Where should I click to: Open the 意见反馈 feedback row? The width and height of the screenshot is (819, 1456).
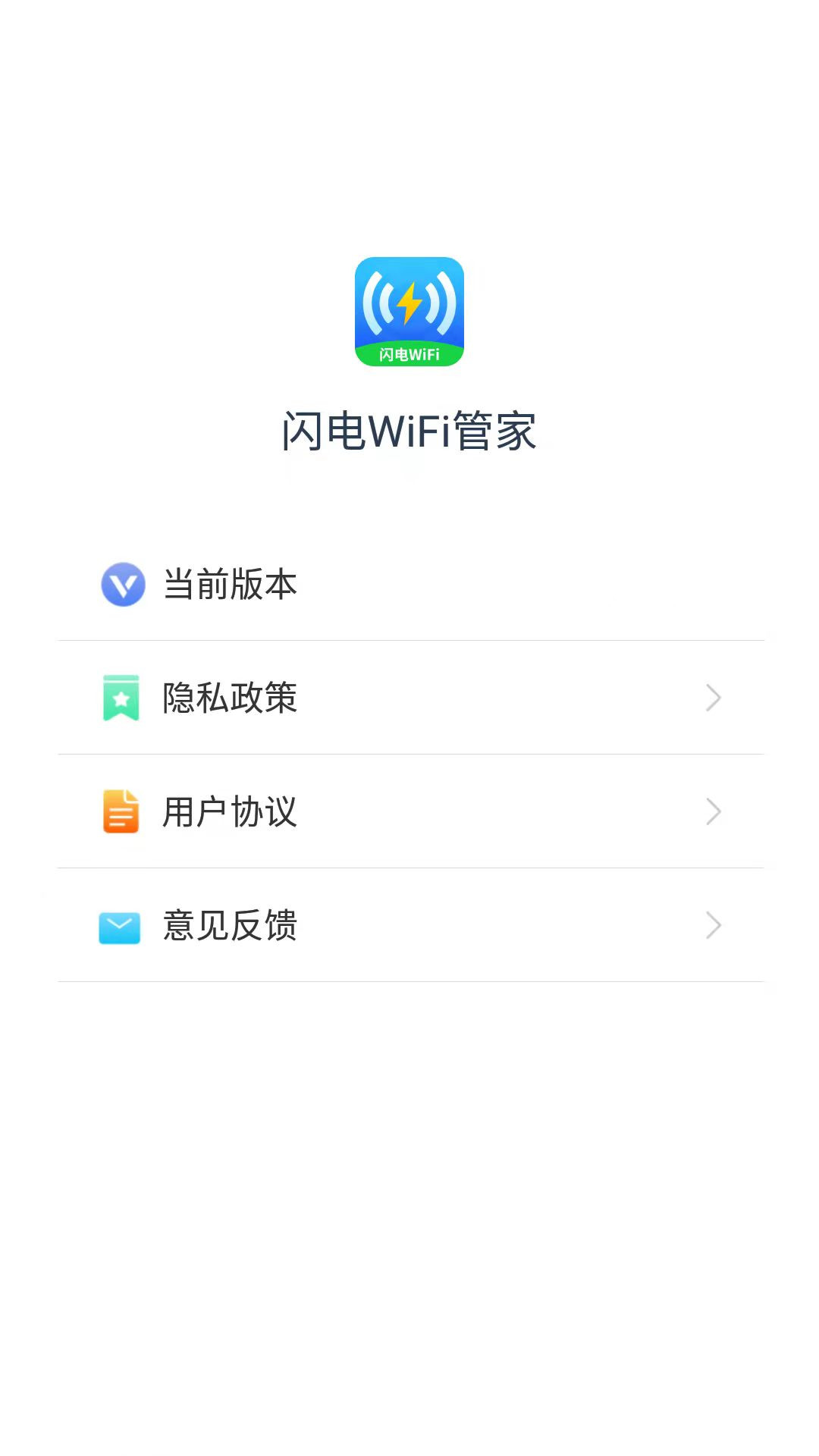point(409,925)
